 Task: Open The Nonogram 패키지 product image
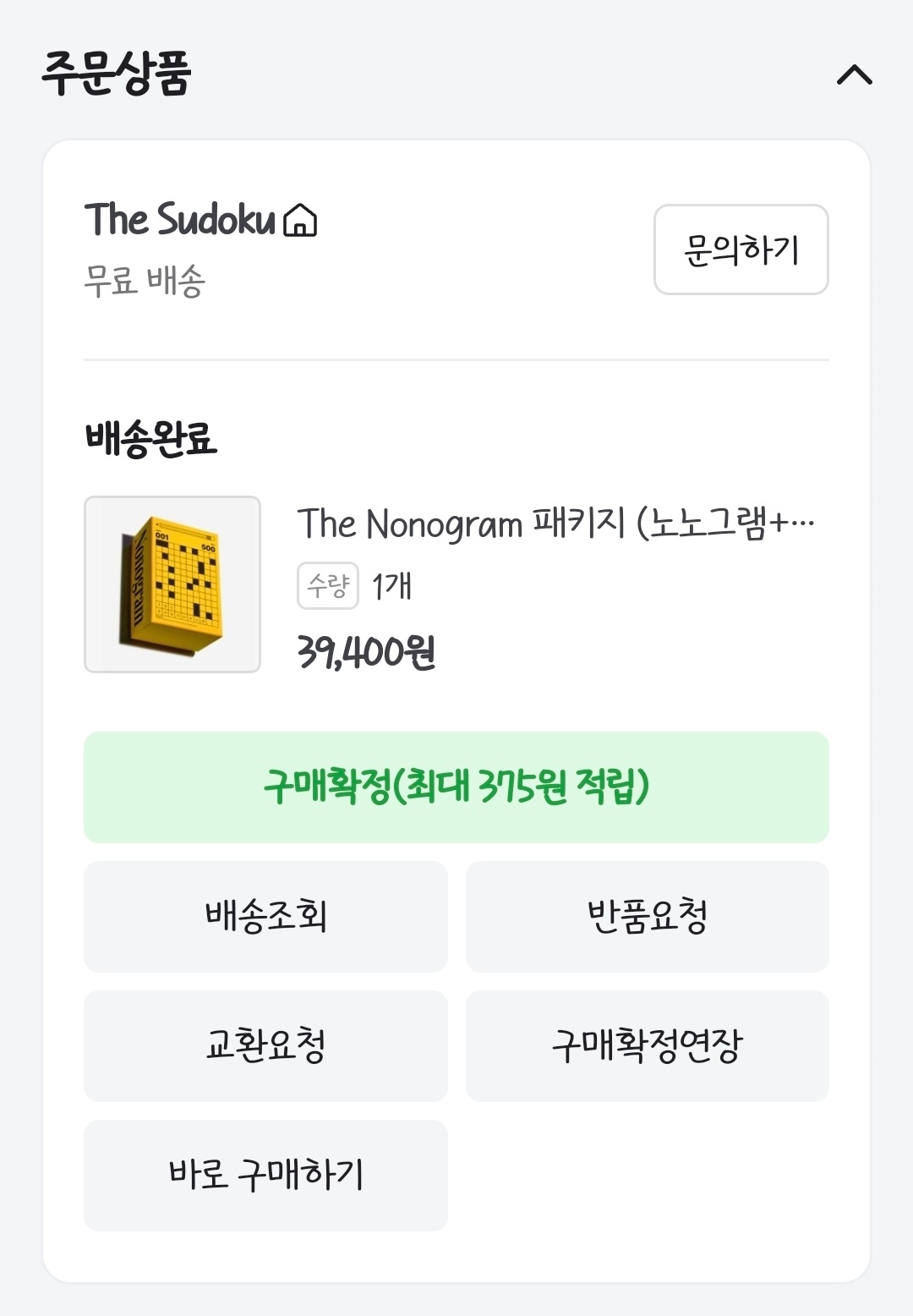coord(172,584)
